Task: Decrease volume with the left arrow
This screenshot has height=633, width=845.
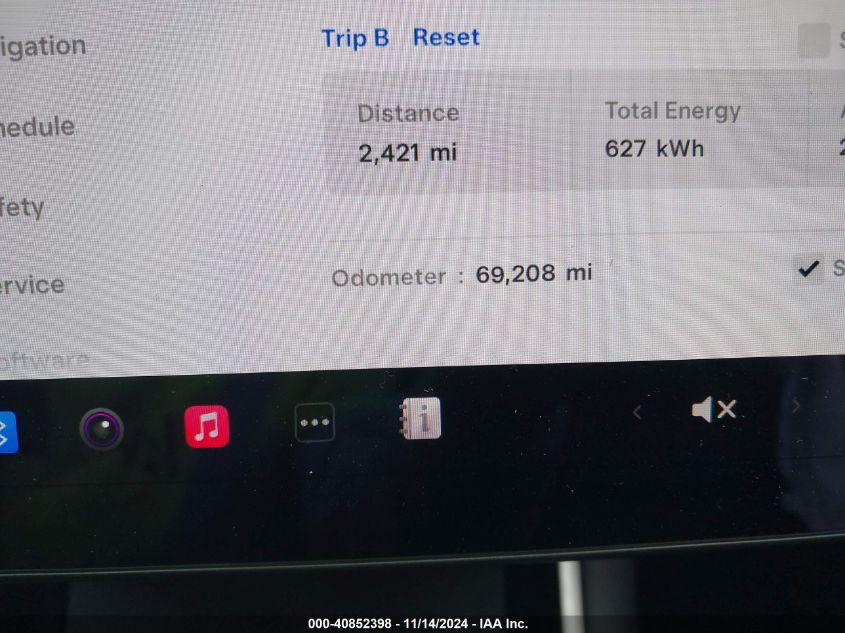Action: pos(637,411)
